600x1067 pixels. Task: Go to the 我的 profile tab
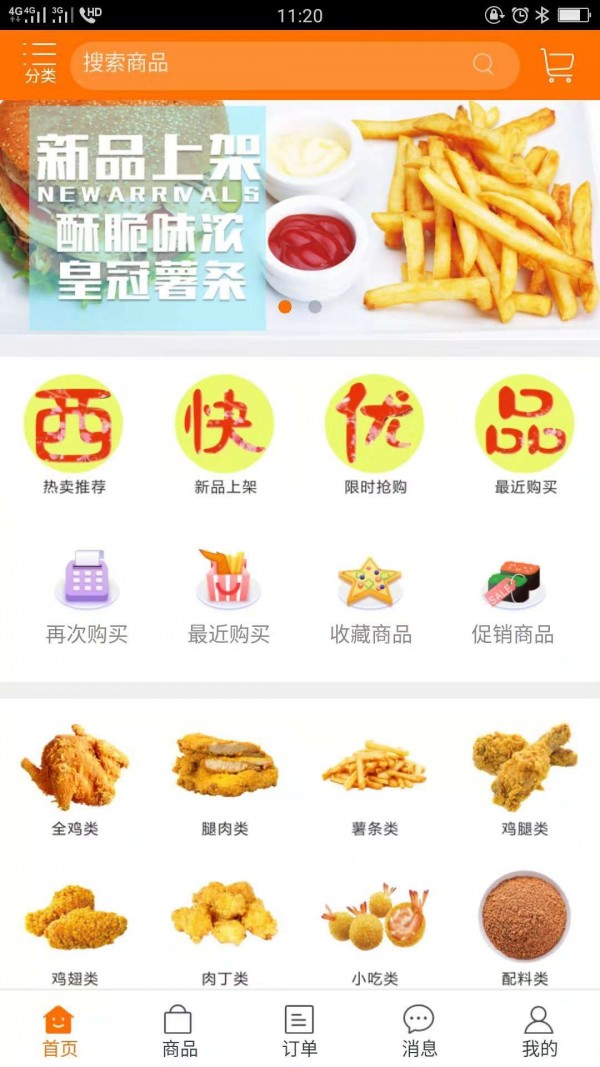tap(539, 1030)
